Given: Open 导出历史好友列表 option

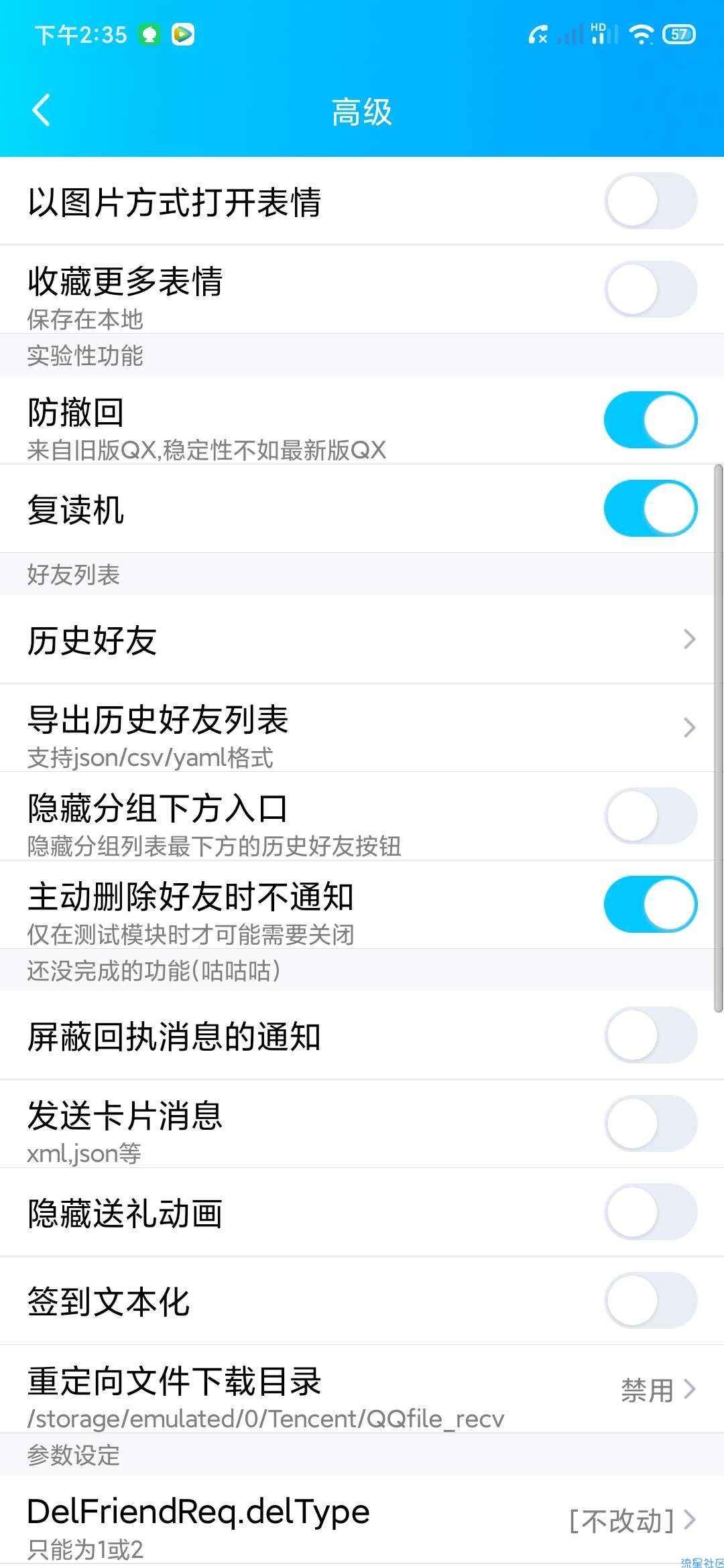Looking at the screenshot, I should (362, 728).
